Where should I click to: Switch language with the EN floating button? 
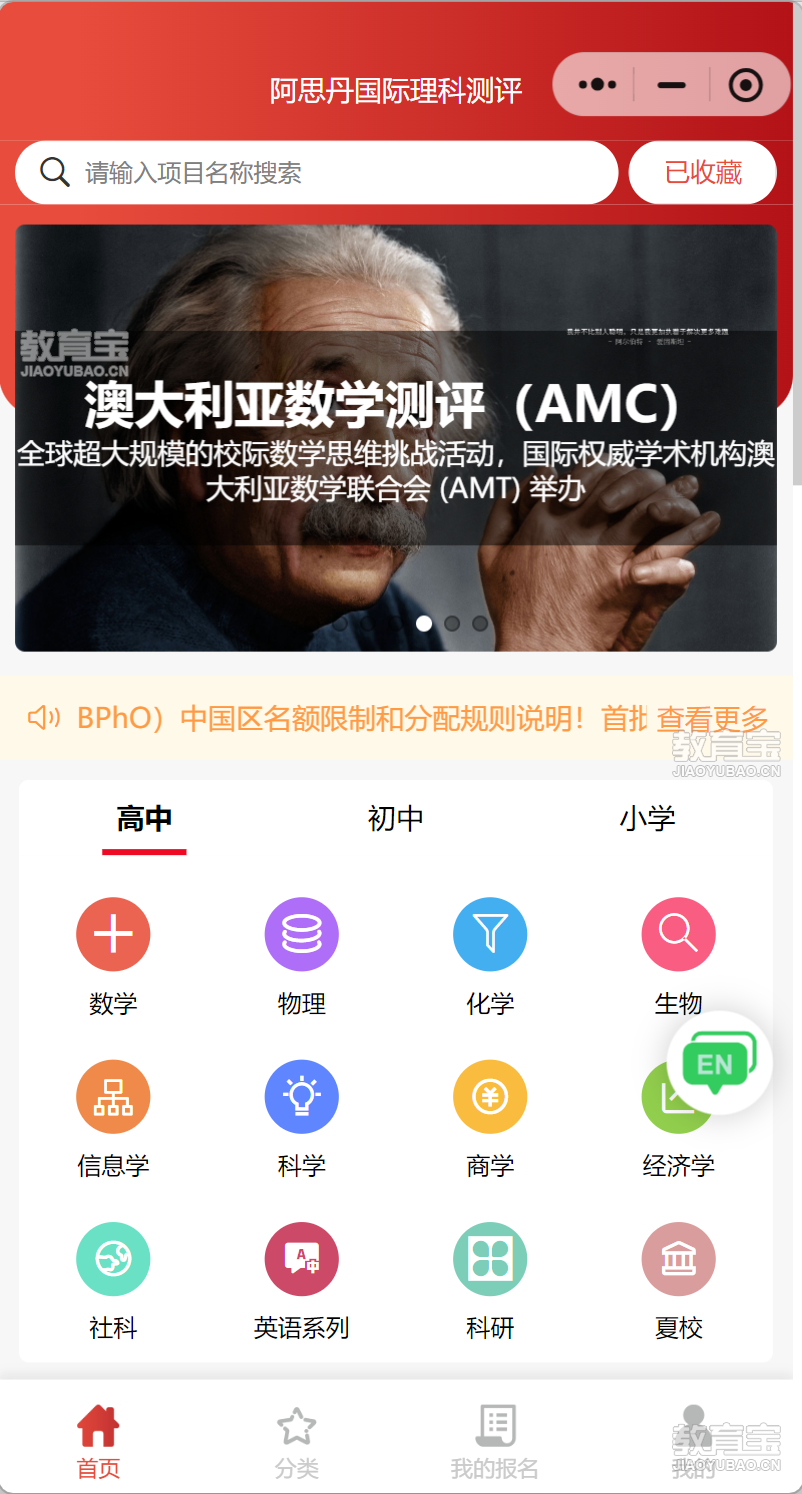pos(718,1063)
